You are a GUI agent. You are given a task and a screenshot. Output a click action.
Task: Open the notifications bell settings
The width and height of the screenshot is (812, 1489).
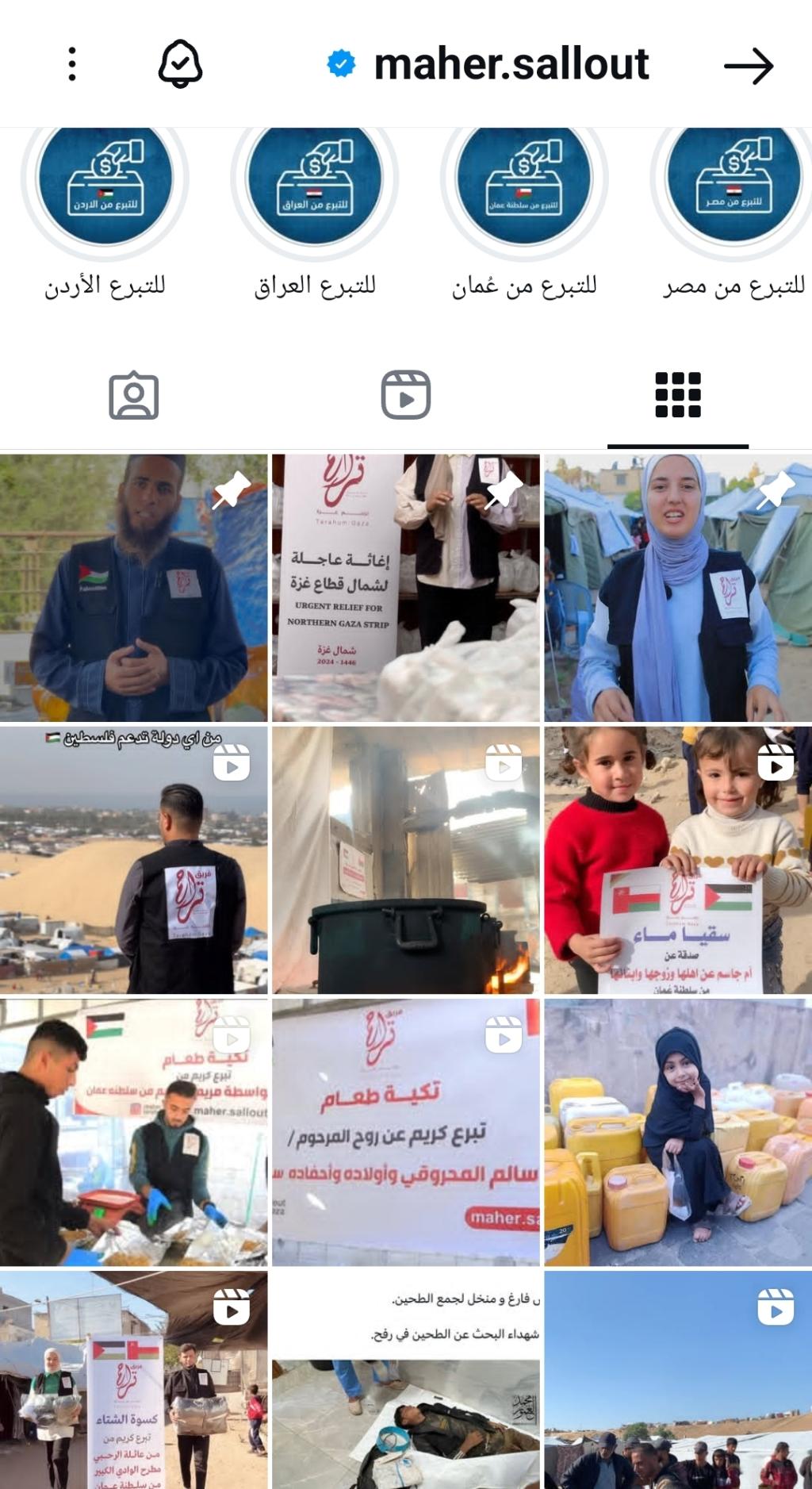pyautogui.click(x=181, y=64)
